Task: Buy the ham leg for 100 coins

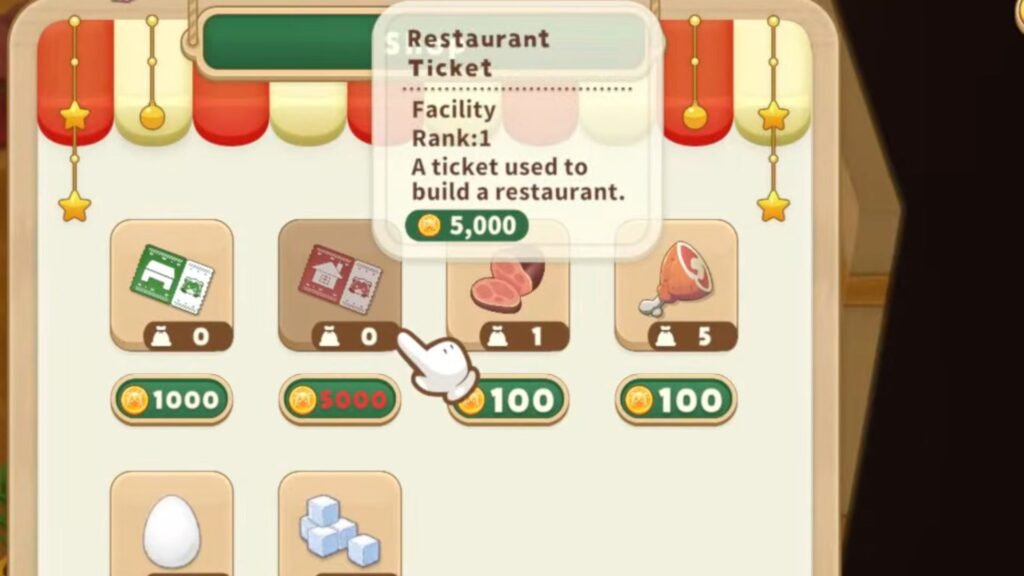Action: 676,400
